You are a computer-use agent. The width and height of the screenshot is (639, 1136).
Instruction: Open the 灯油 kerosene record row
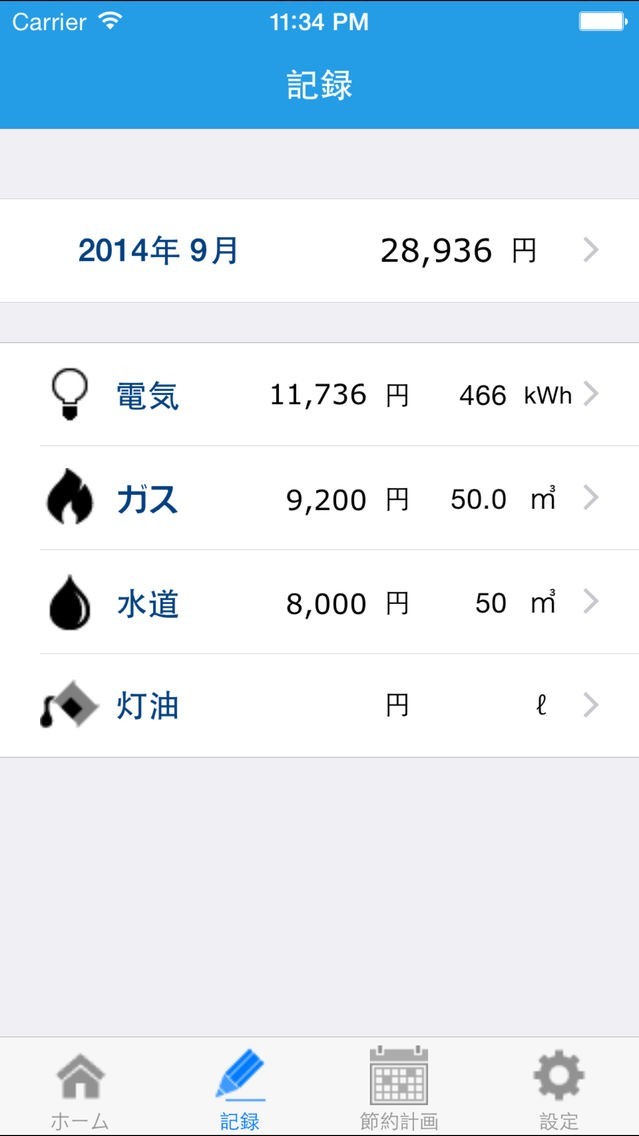pyautogui.click(x=319, y=707)
